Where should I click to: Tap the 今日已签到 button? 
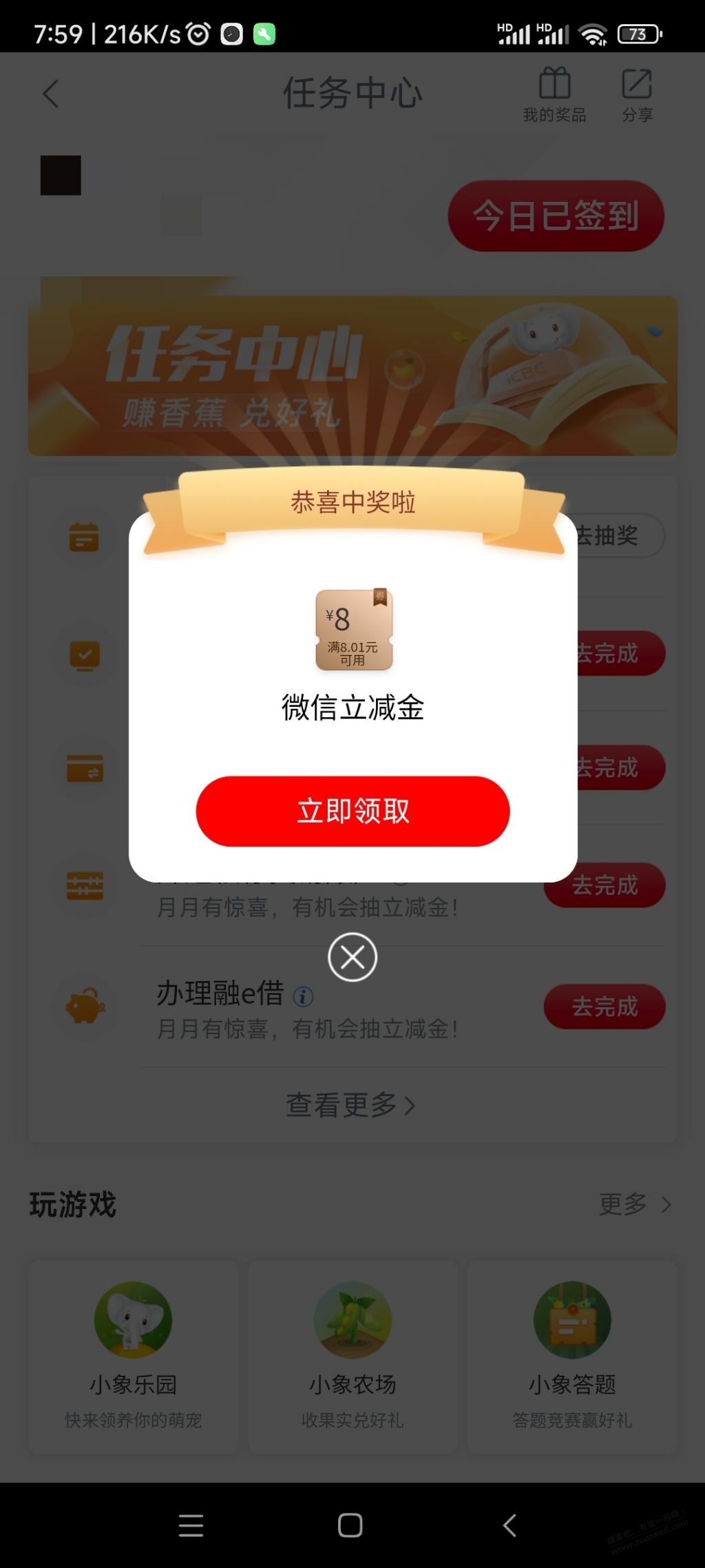tap(556, 216)
